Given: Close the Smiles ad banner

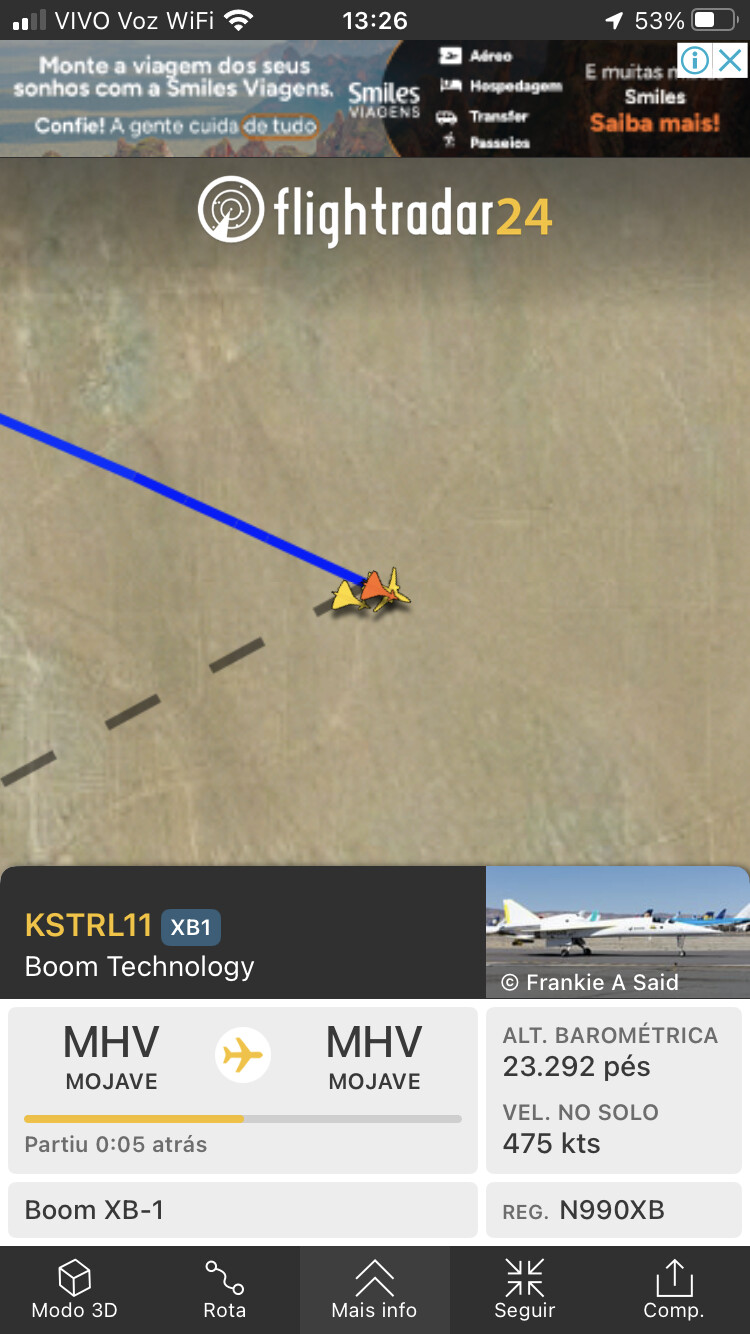Looking at the screenshot, I should pos(731,61).
